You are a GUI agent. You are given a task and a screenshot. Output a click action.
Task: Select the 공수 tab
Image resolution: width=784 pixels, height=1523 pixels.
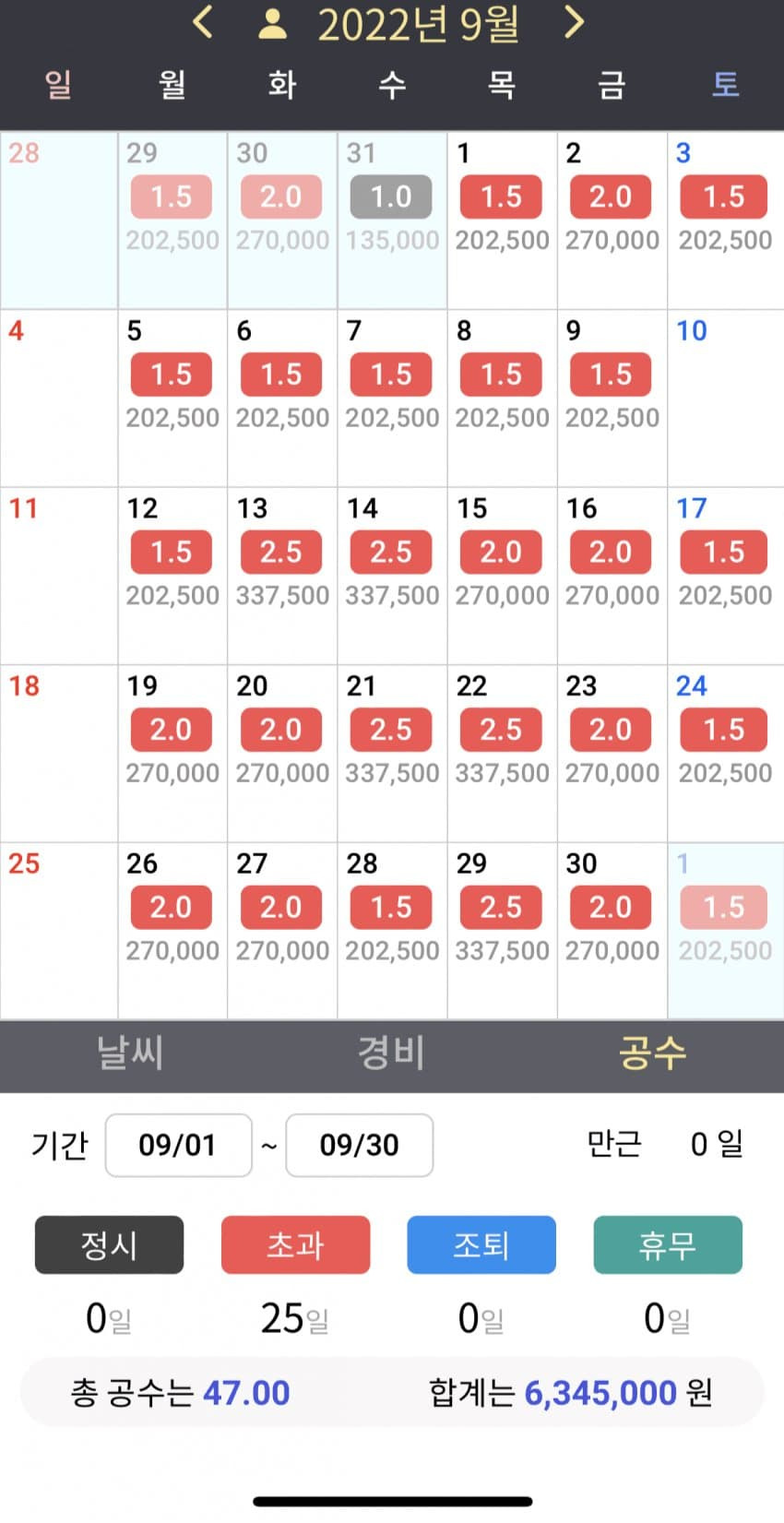pos(652,1053)
